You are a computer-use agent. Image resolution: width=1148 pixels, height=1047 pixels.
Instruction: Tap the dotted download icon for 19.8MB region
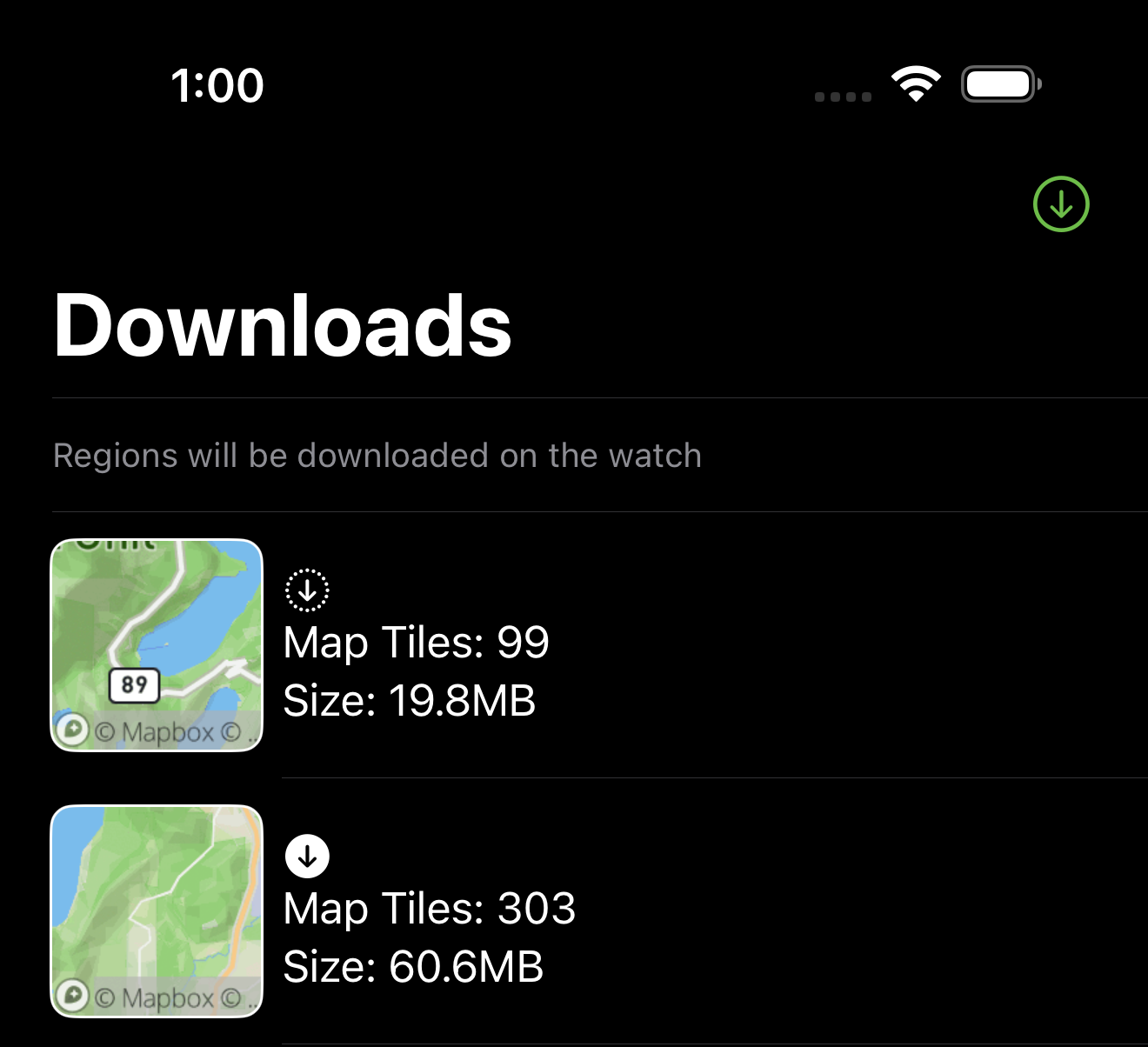(307, 590)
